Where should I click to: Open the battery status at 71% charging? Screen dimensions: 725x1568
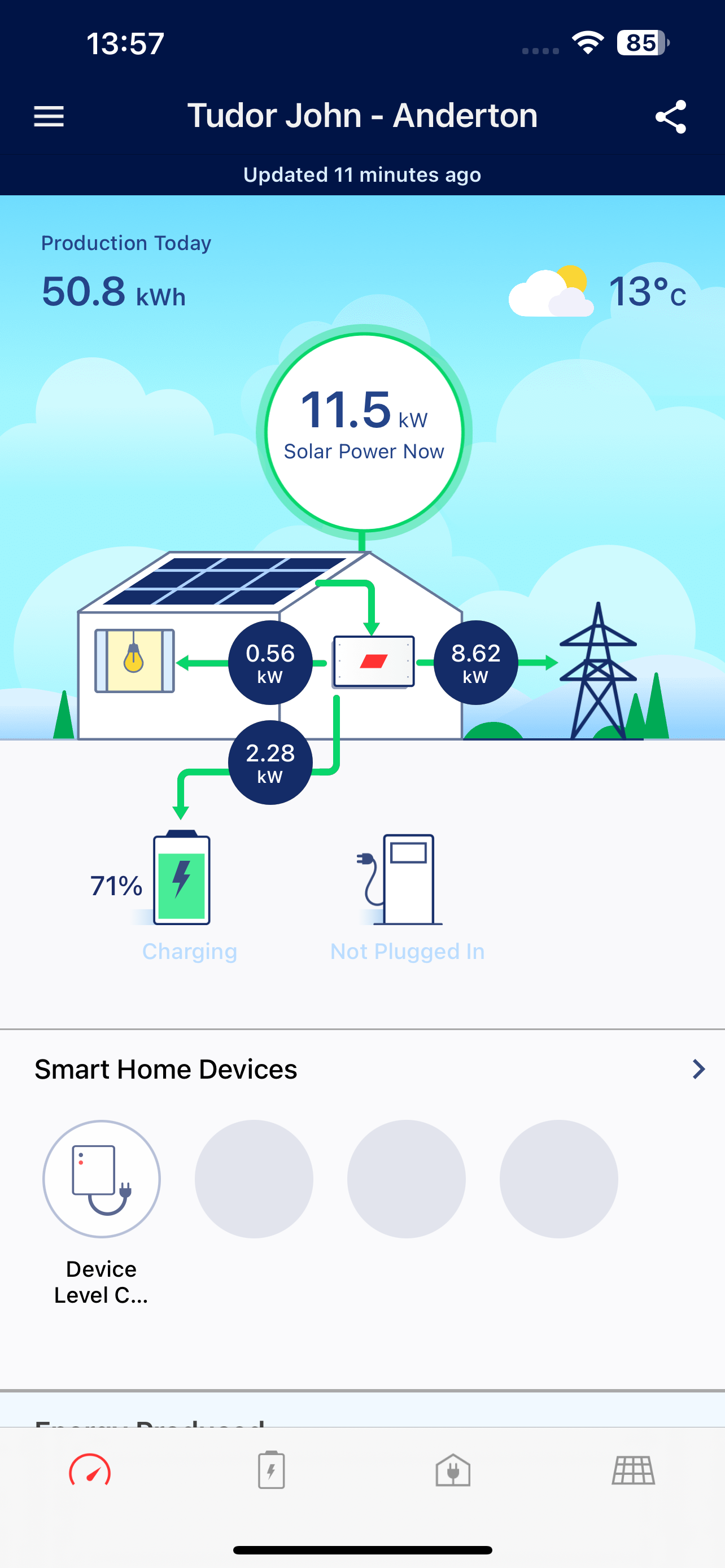164,895
